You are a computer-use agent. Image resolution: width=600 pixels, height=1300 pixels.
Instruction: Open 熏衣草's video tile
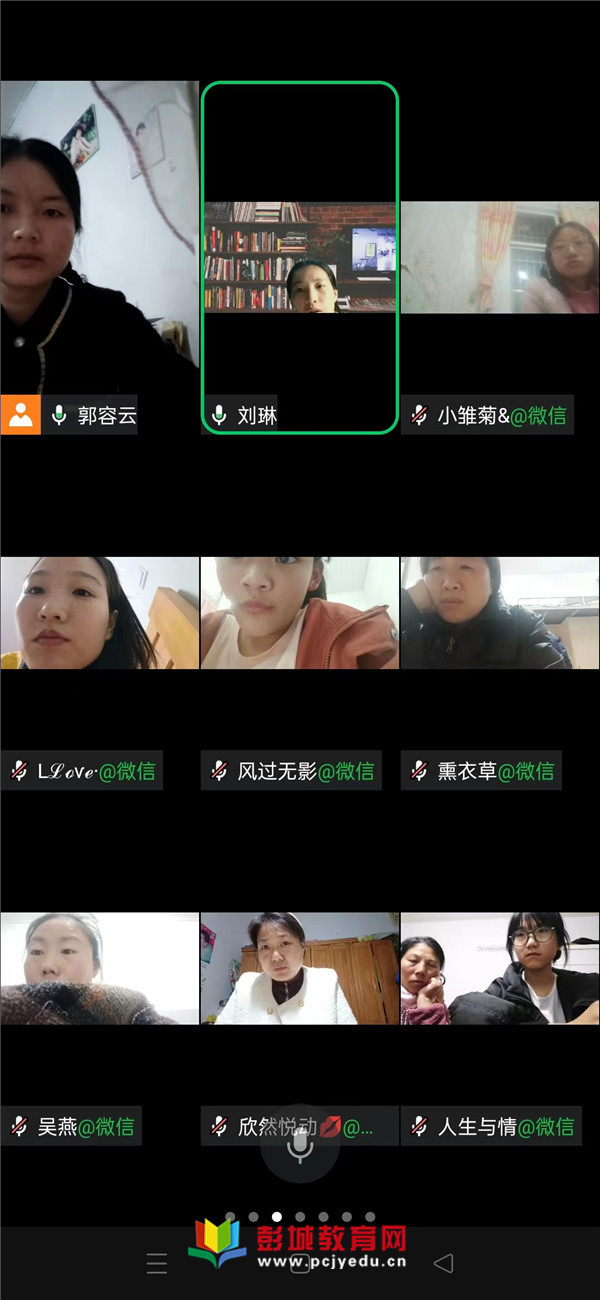[x=500, y=613]
